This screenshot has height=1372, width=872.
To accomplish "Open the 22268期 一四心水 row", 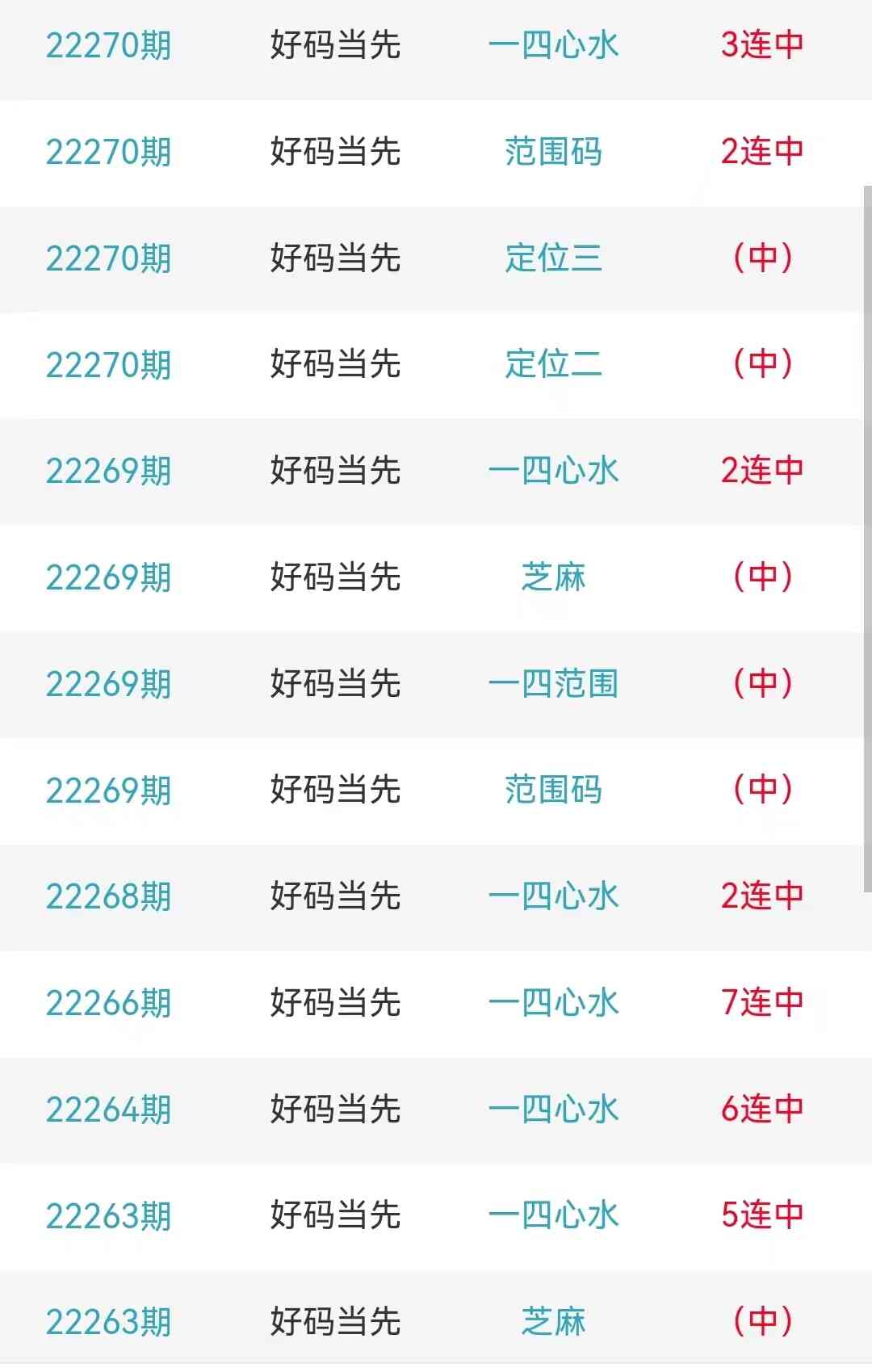I will 553,896.
